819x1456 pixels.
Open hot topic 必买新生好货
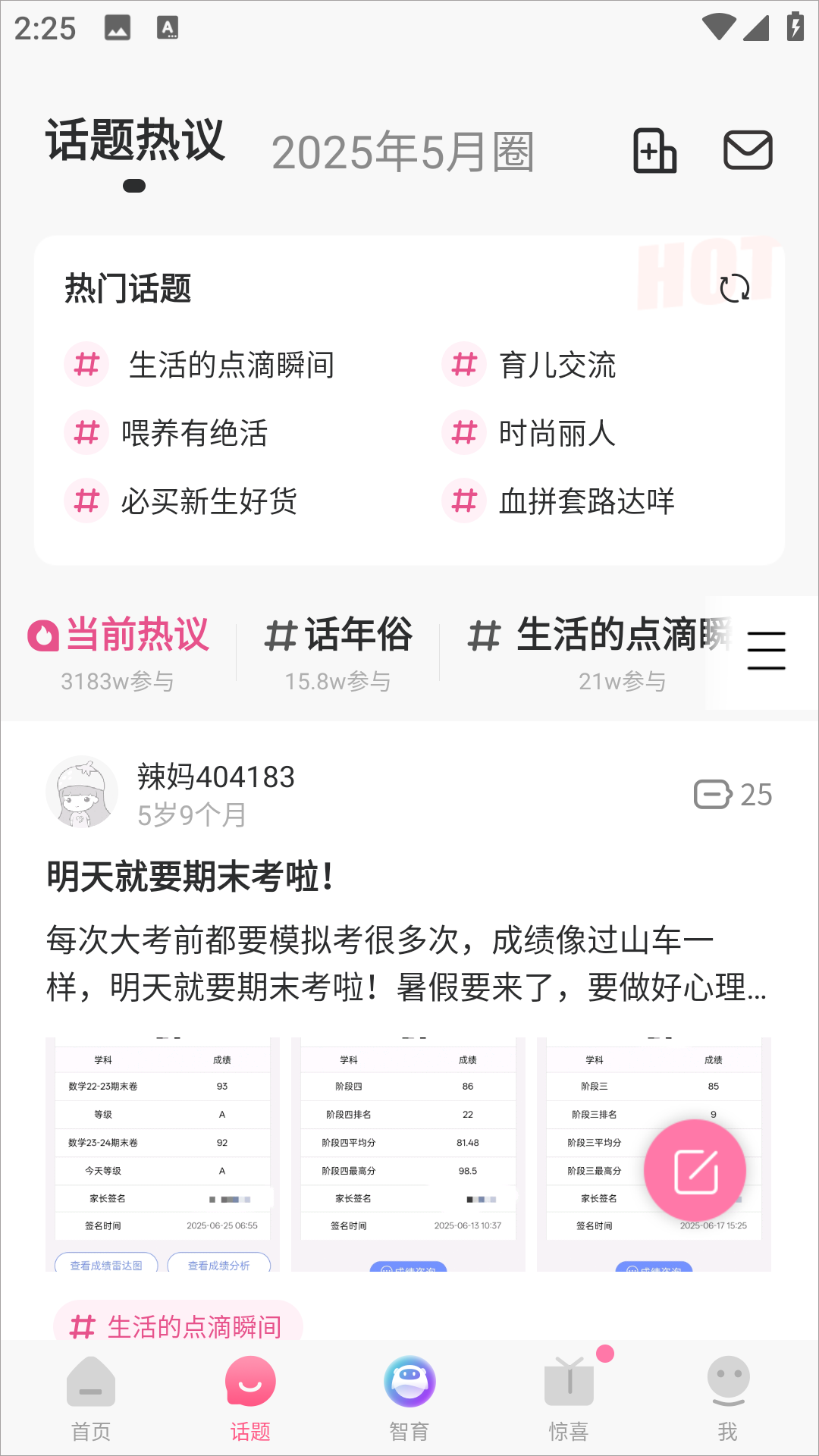(x=209, y=501)
